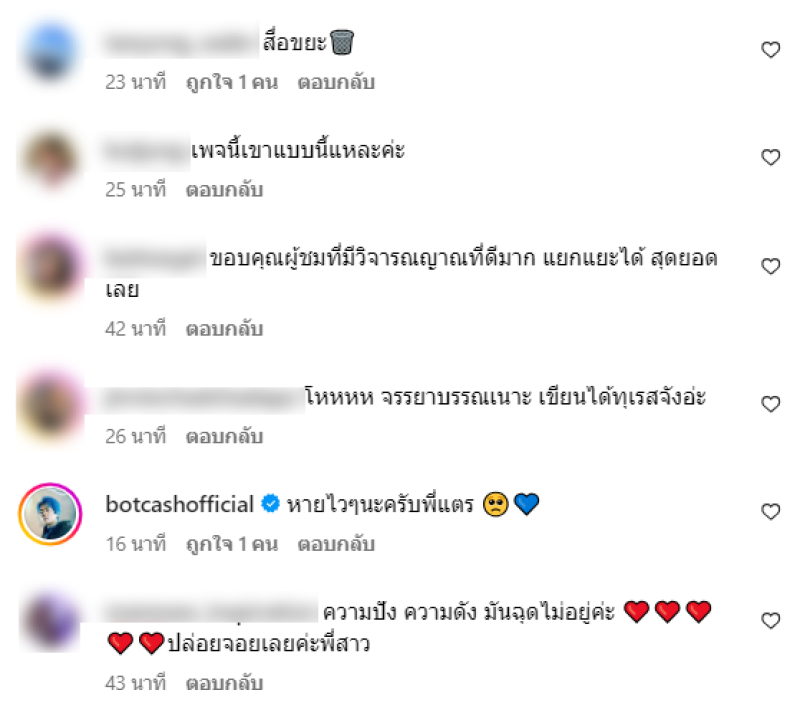The width and height of the screenshot is (800, 723).
Task: View likes on botcashofficial's comment
Action: [231, 545]
